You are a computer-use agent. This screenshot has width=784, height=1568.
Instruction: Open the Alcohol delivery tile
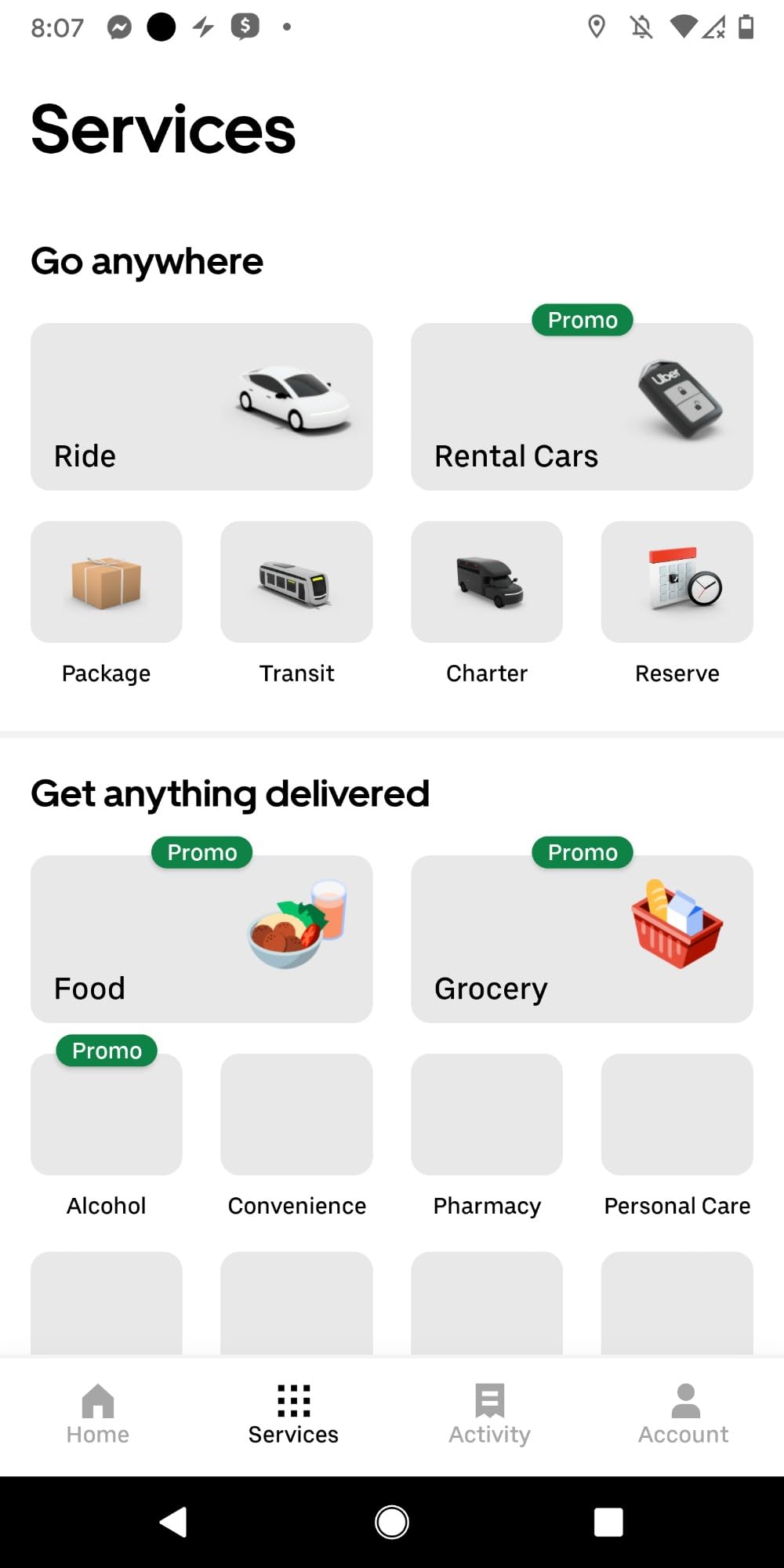point(106,1114)
